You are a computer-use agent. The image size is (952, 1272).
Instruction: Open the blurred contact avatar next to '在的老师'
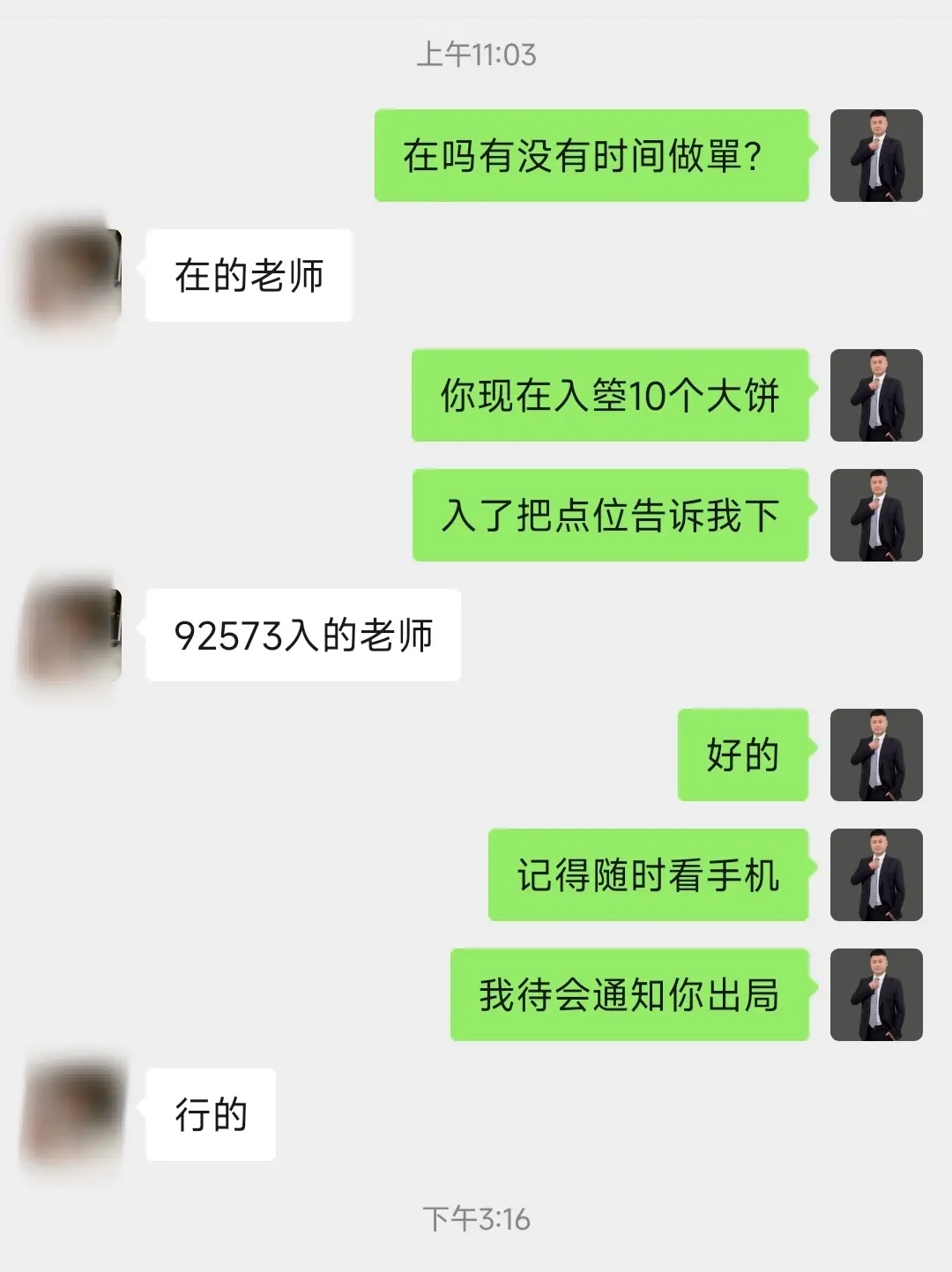point(66,273)
